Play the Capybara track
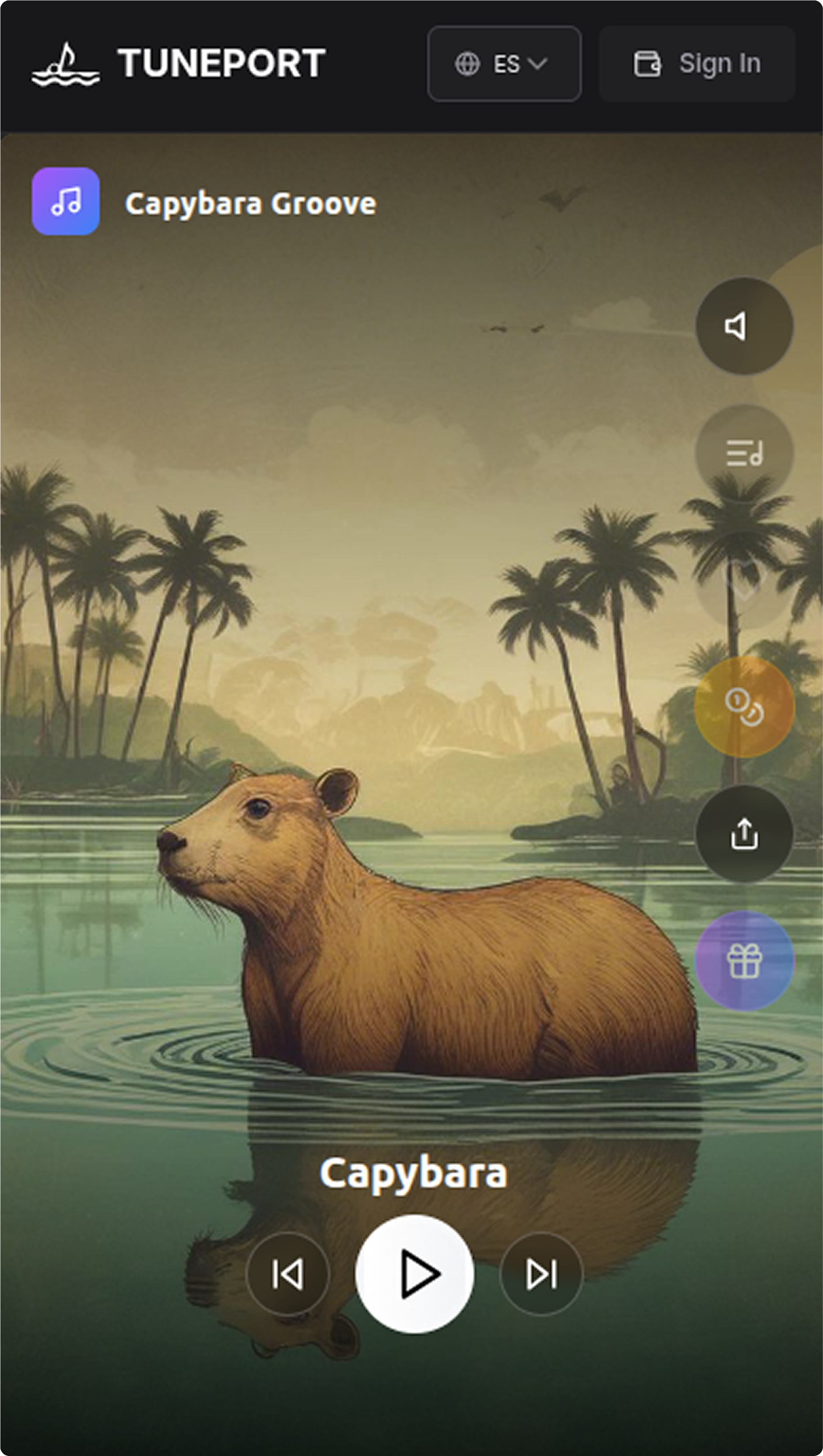 [414, 1274]
